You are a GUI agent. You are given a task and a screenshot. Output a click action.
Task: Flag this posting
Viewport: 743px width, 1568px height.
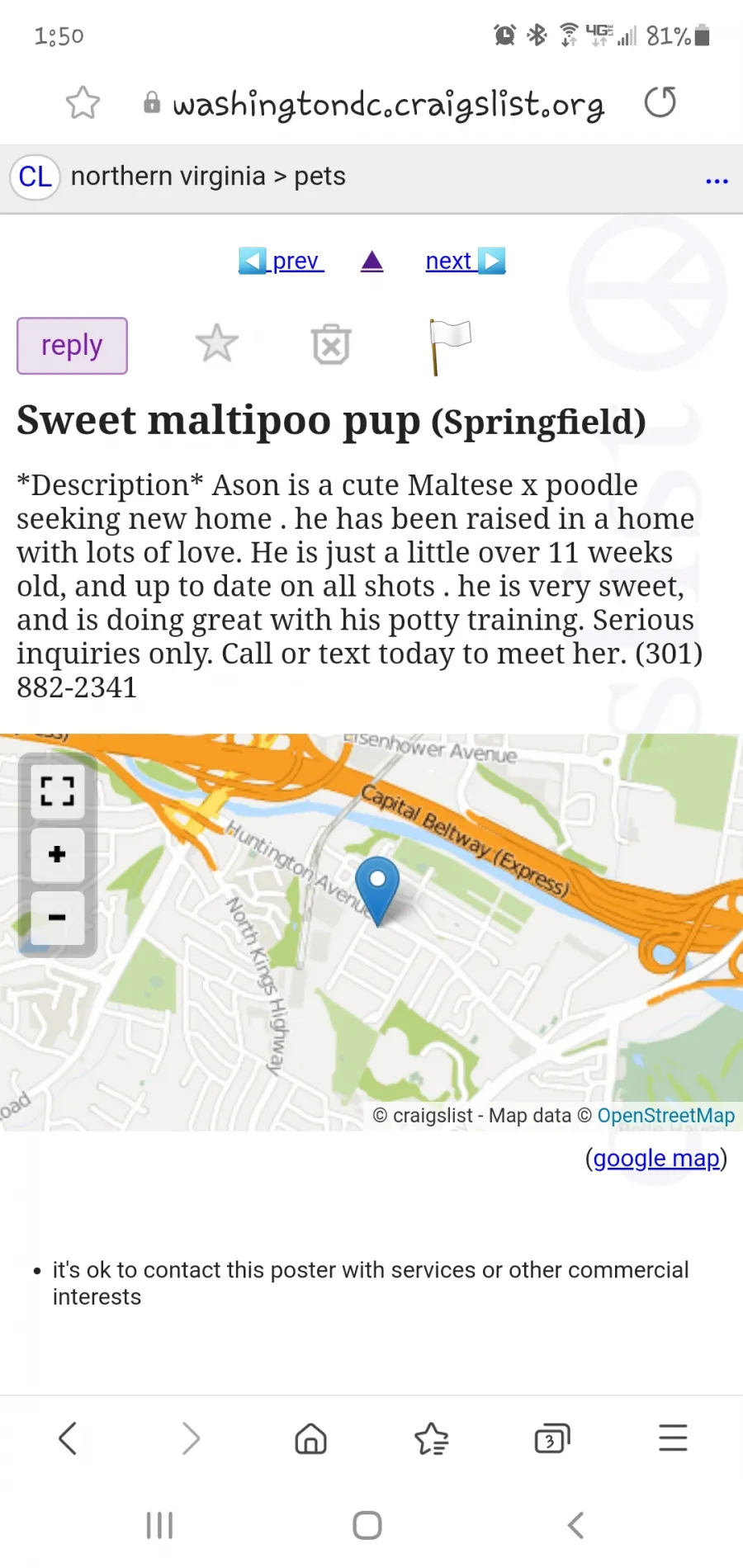click(448, 347)
